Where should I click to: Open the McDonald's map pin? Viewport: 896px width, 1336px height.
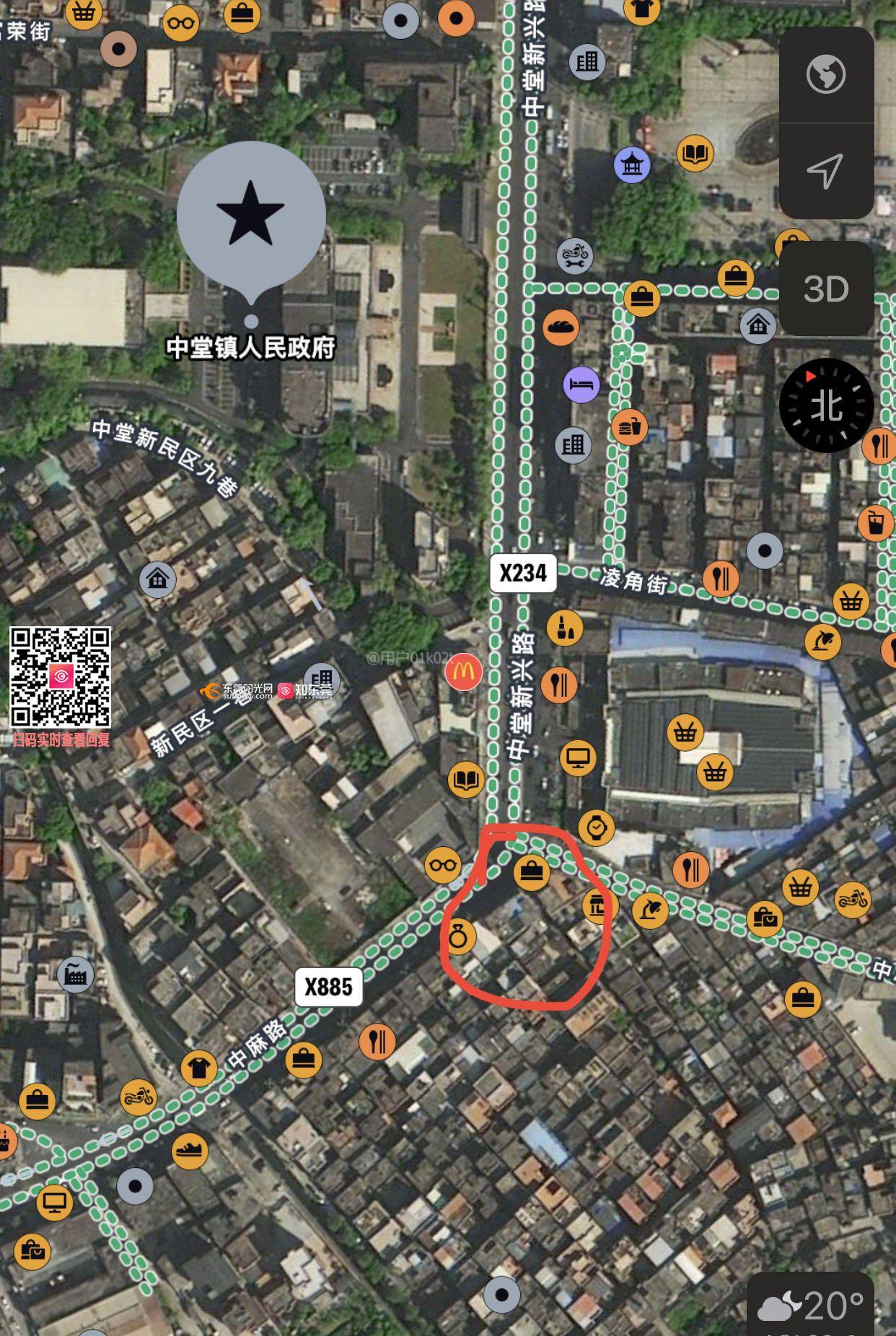pos(463,673)
